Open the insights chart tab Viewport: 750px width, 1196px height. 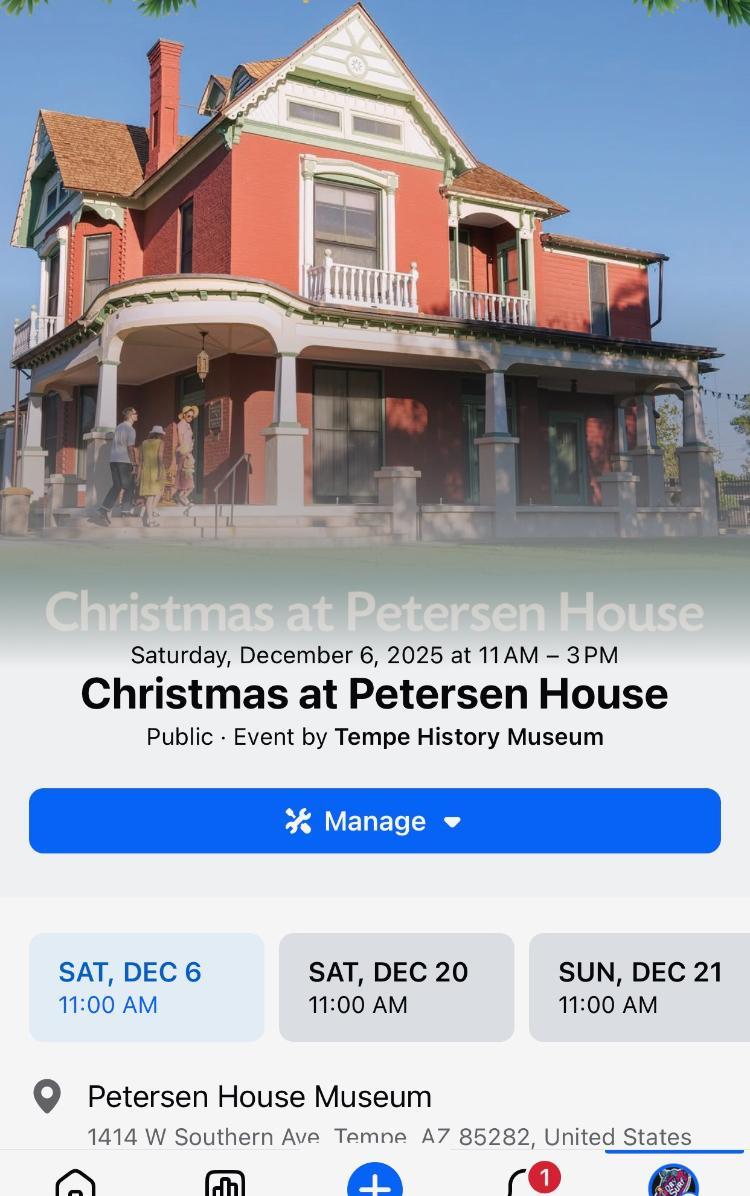225,1182
